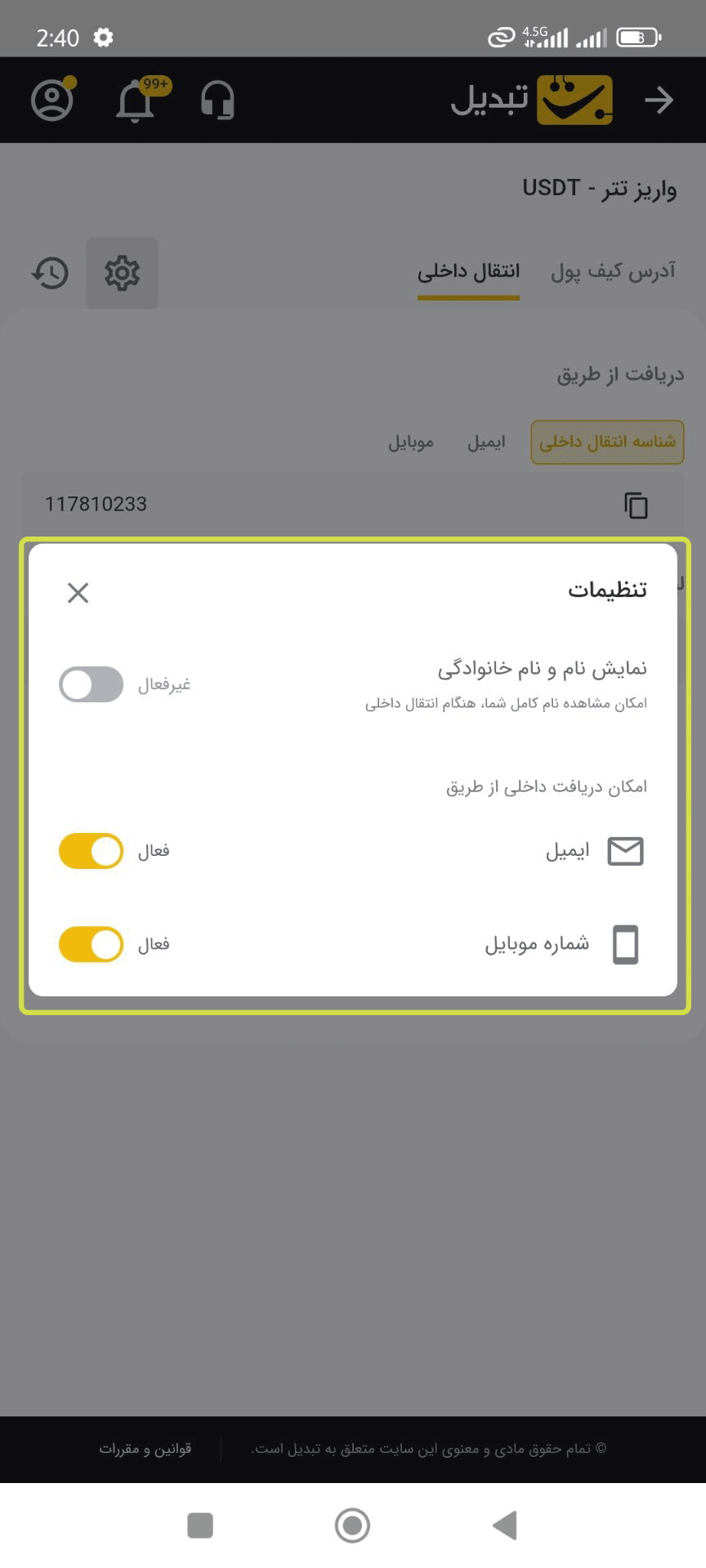Go back using the top arrow
The image size is (706, 1568).
tap(658, 100)
